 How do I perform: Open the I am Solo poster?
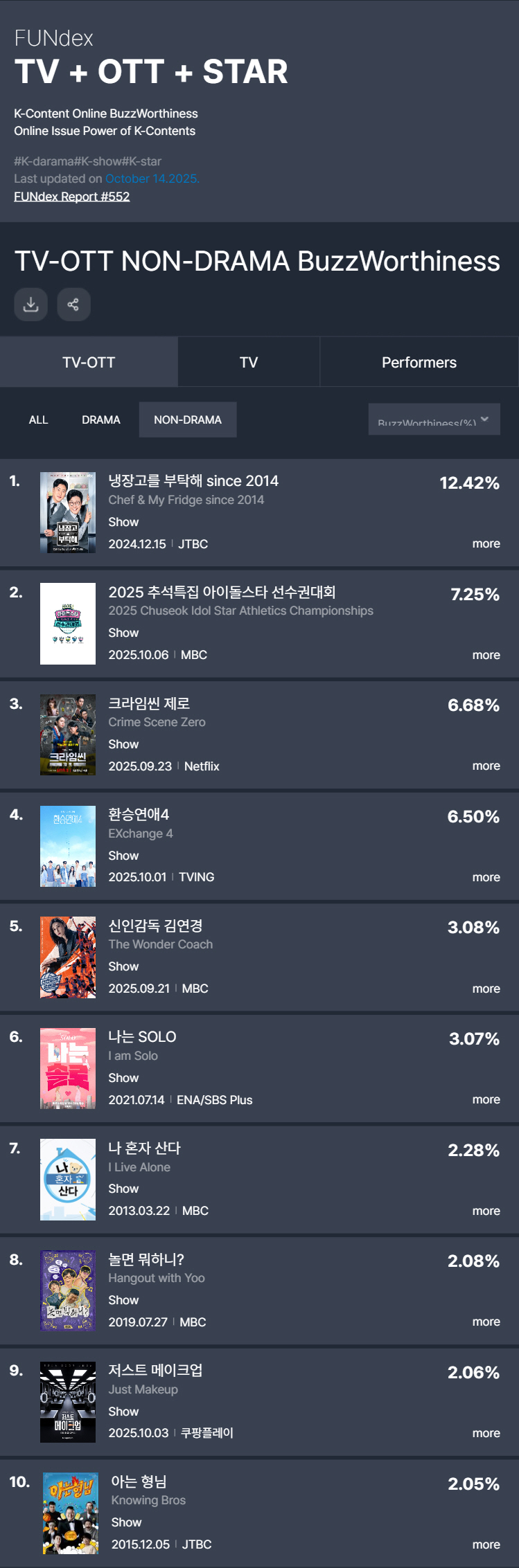pos(68,1068)
